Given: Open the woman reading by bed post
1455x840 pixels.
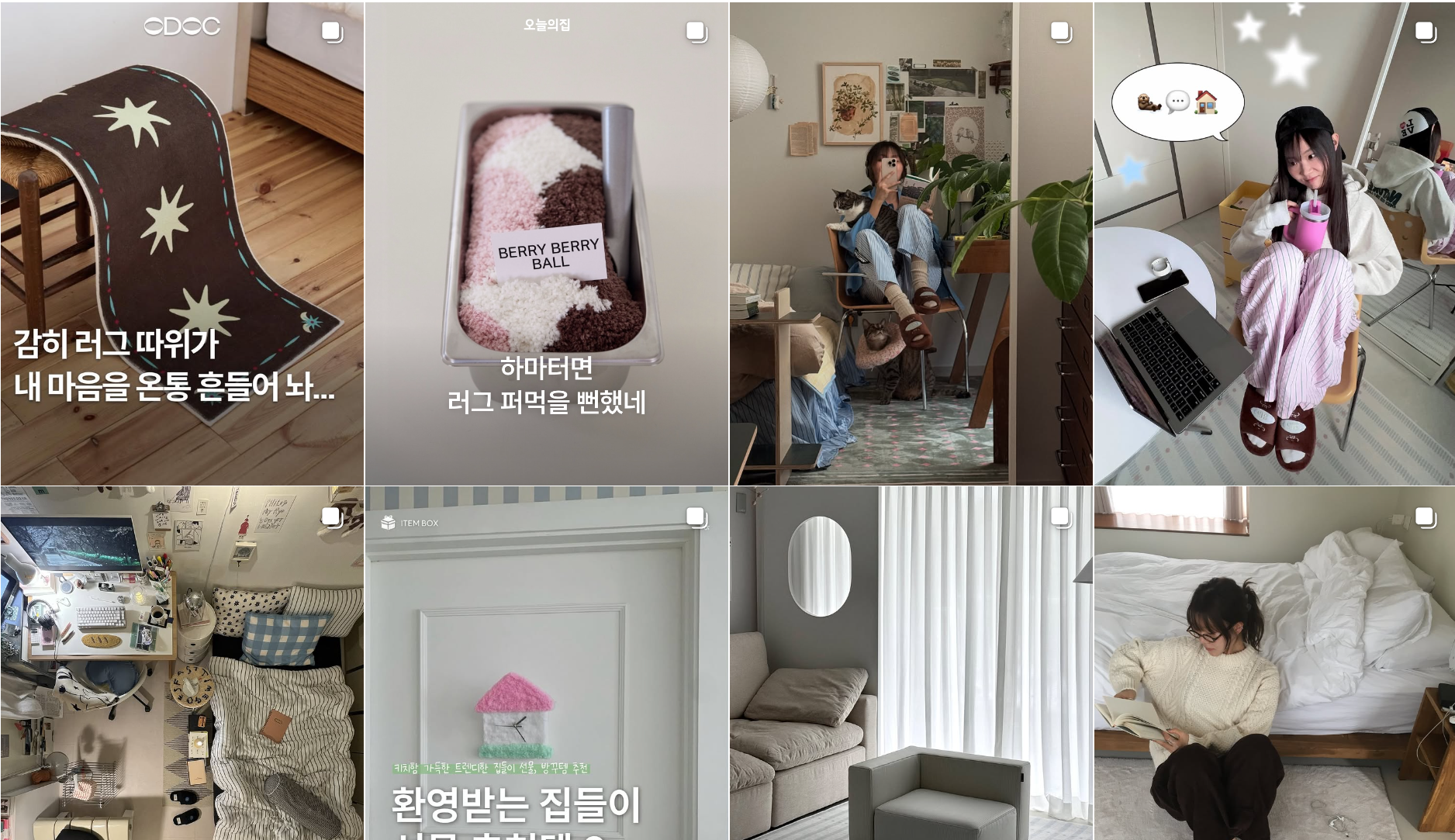Looking at the screenshot, I should coord(1274,663).
